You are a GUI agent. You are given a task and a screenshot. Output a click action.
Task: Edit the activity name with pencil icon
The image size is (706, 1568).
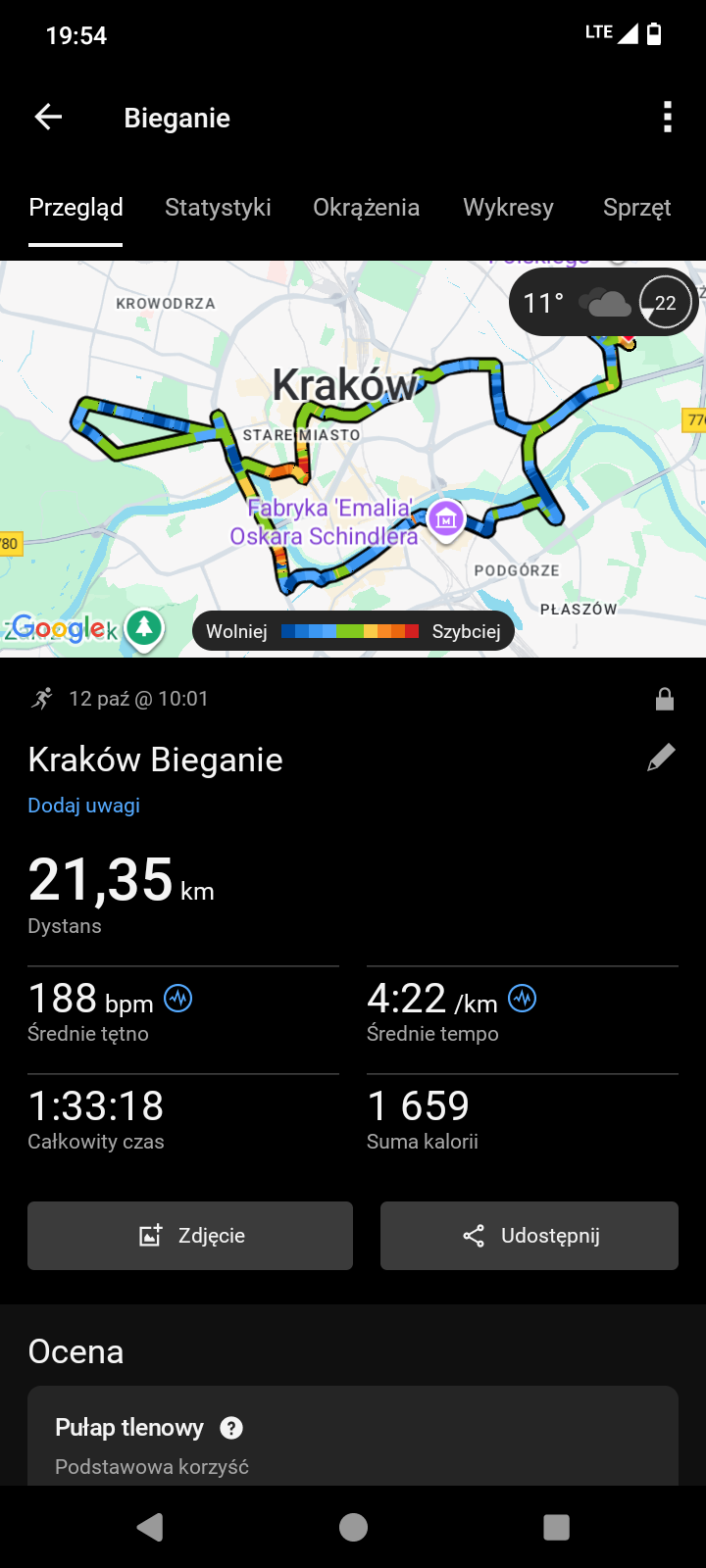point(661,758)
